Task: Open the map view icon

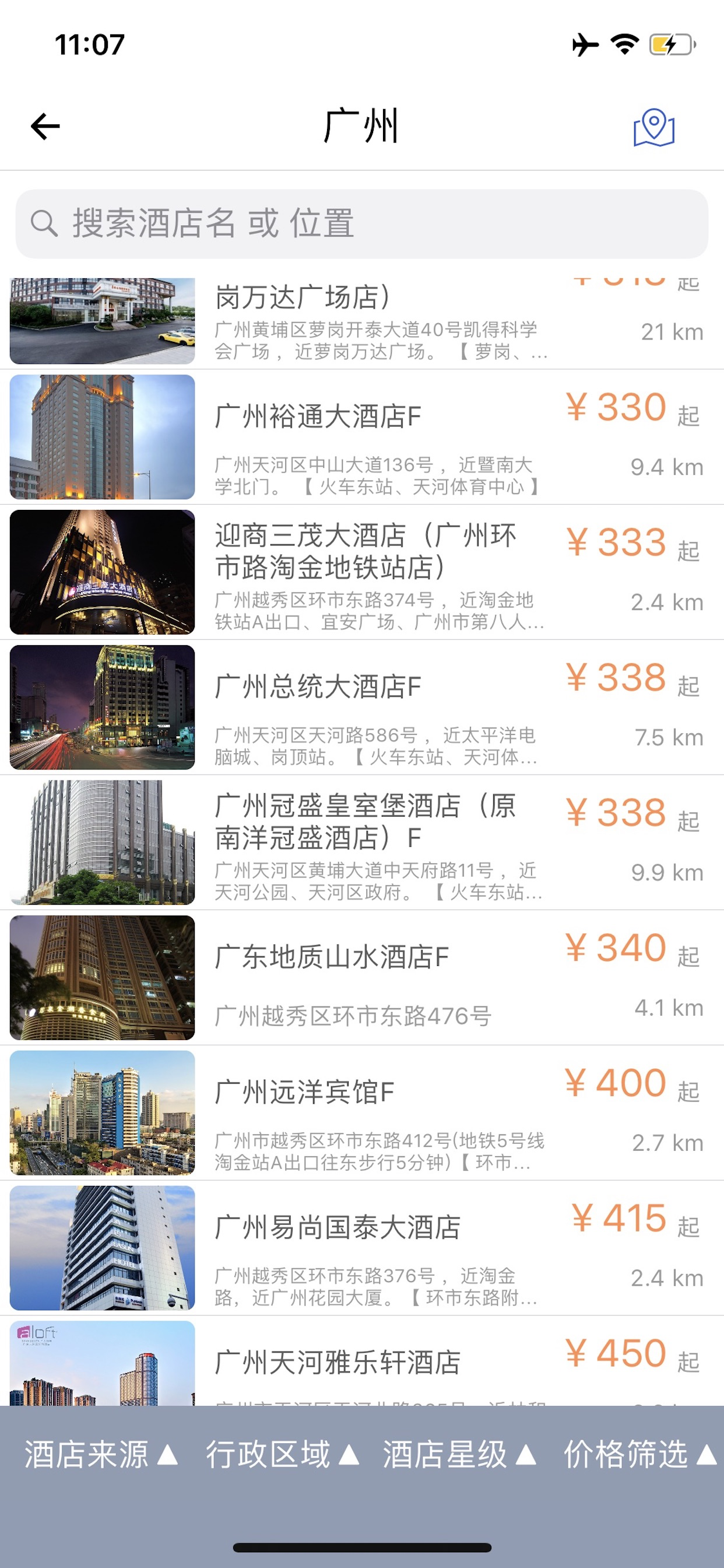Action: coord(653,128)
